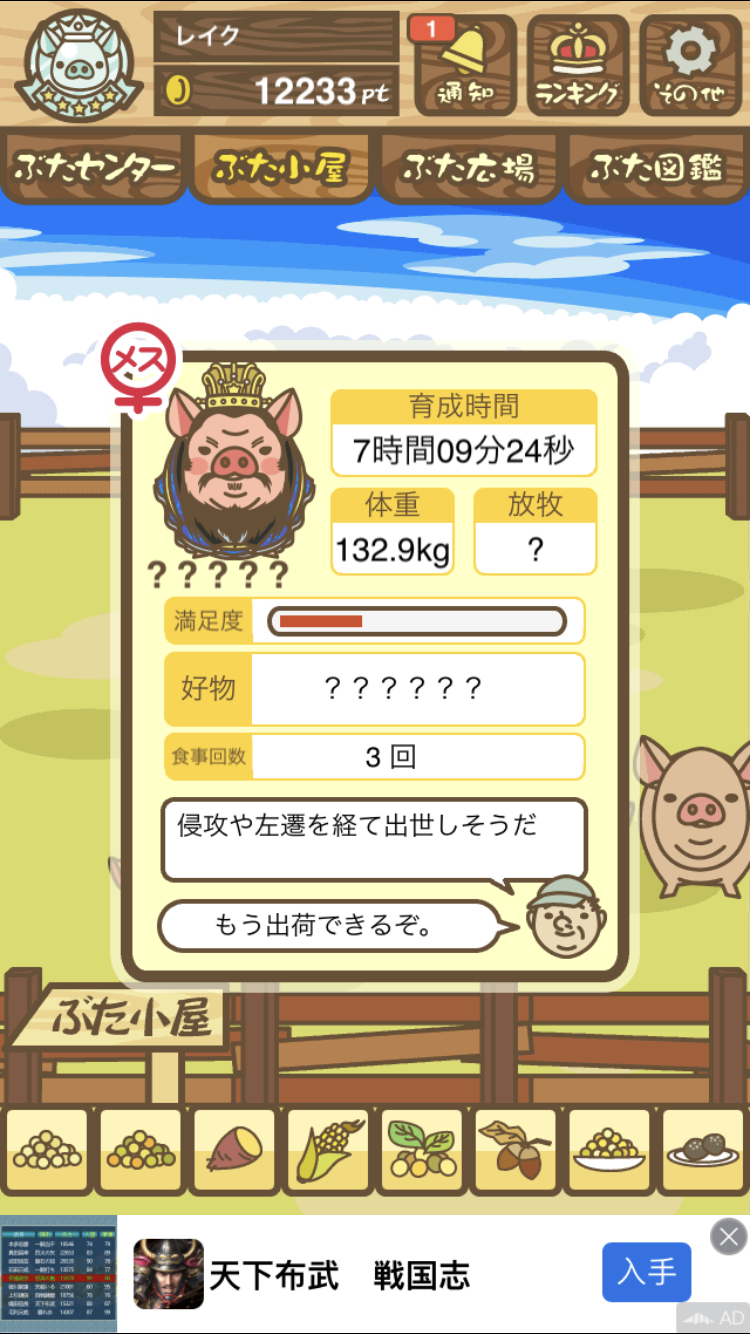Open the ぶた図鑑 tab
This screenshot has width=750, height=1334.
(656, 168)
